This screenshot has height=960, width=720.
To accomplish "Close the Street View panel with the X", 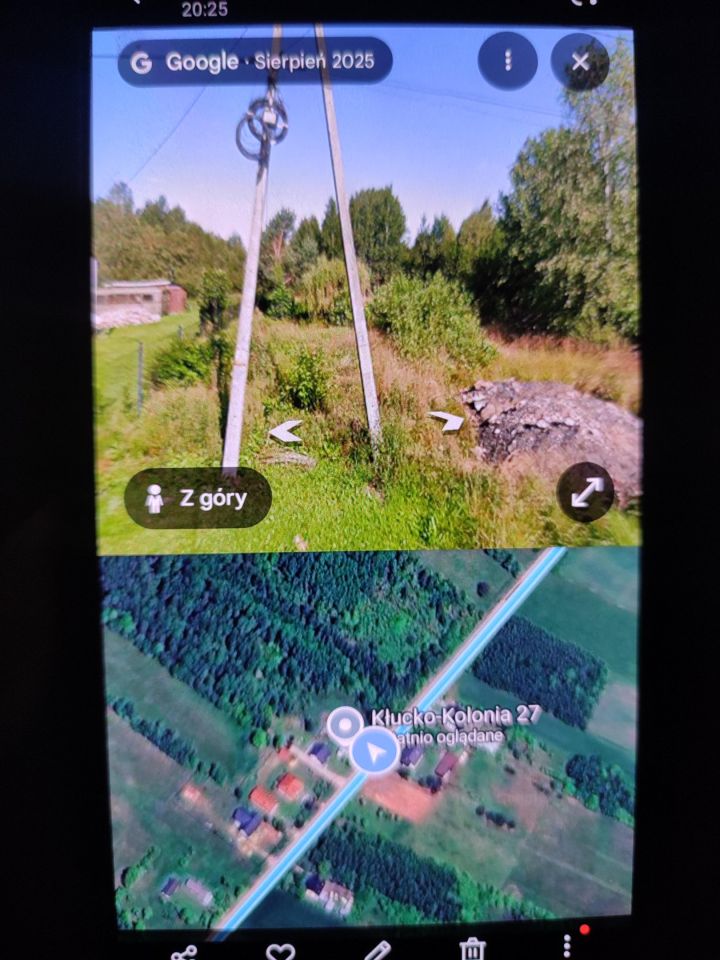I will click(x=580, y=62).
